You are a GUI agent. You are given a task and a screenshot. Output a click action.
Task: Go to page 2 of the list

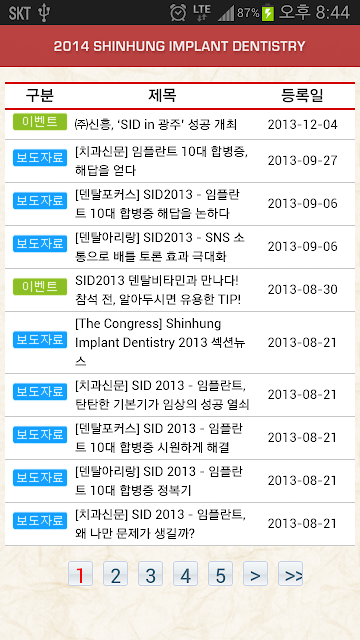pos(116,573)
